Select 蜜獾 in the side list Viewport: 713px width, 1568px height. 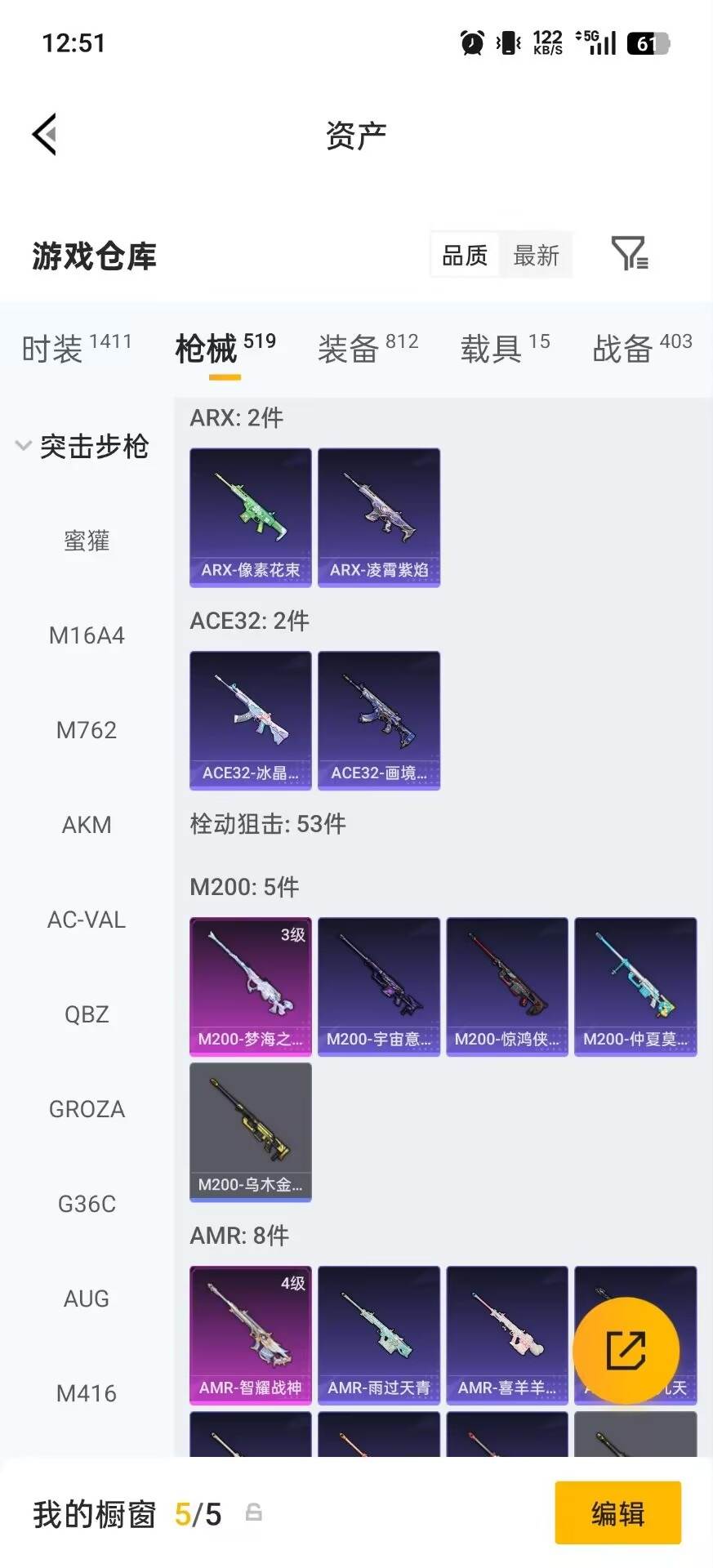click(87, 541)
